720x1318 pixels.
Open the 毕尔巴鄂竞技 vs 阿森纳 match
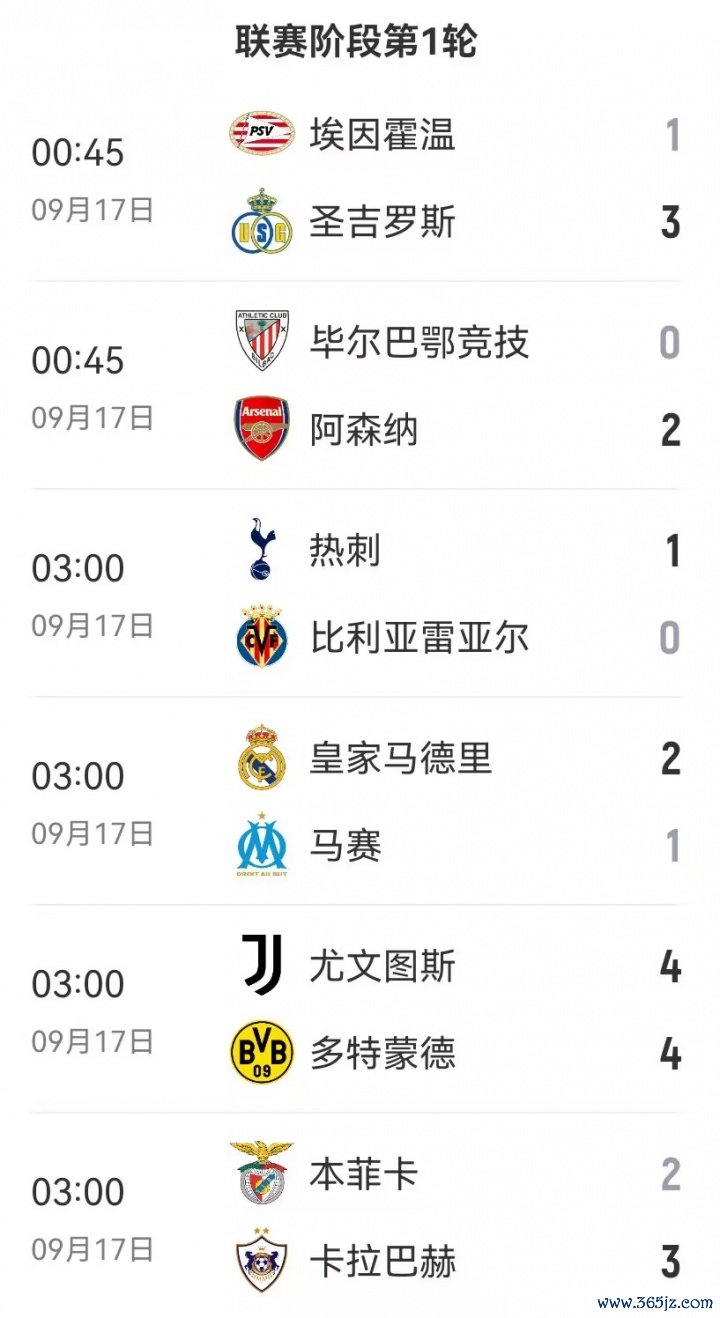360,386
